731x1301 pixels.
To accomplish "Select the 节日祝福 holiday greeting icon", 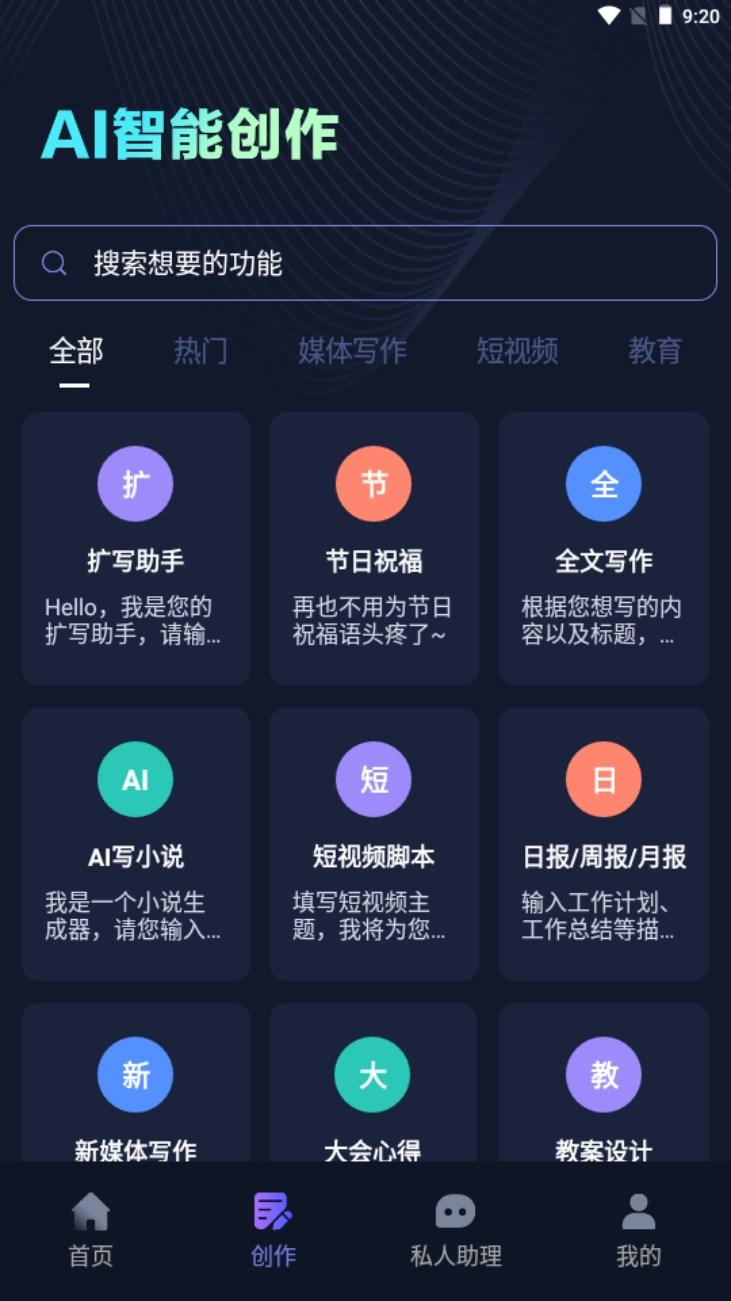I will coord(373,483).
